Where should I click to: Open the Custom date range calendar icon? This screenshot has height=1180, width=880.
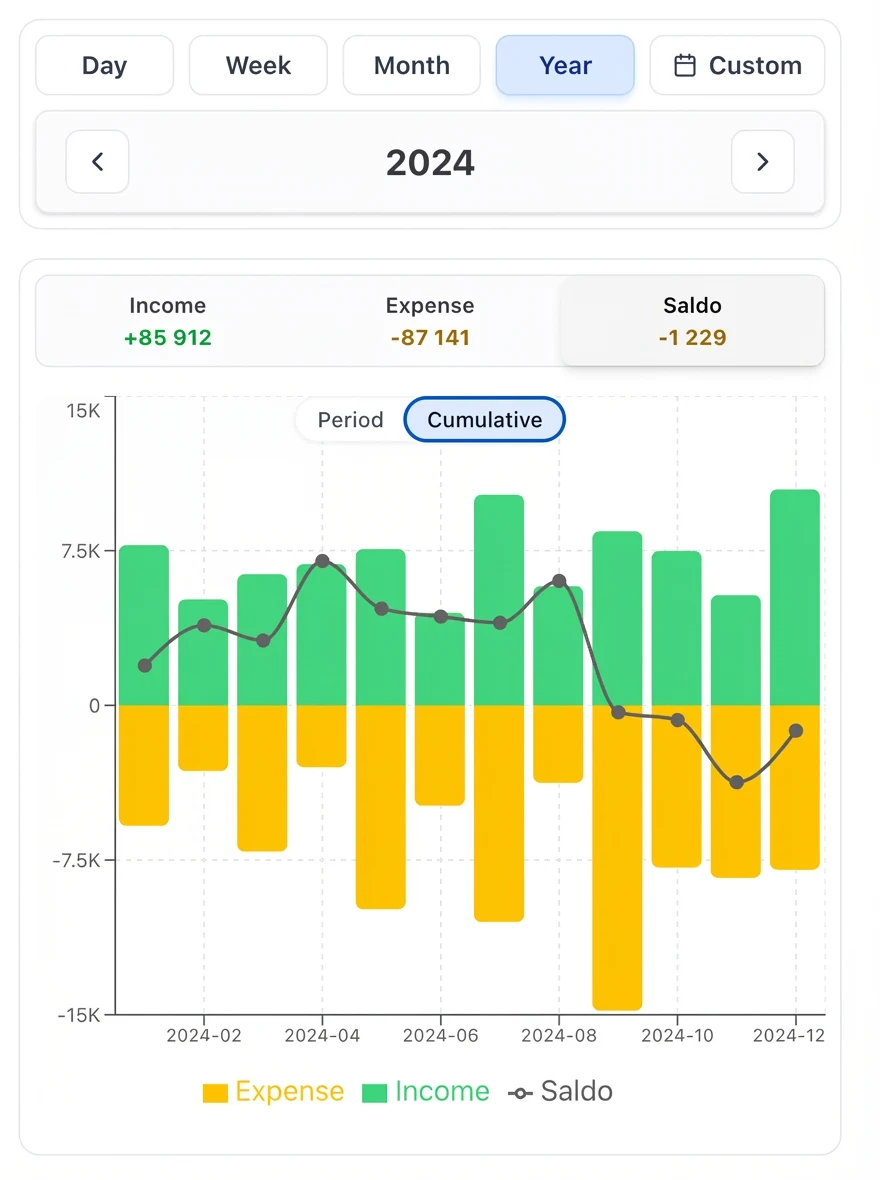(685, 64)
